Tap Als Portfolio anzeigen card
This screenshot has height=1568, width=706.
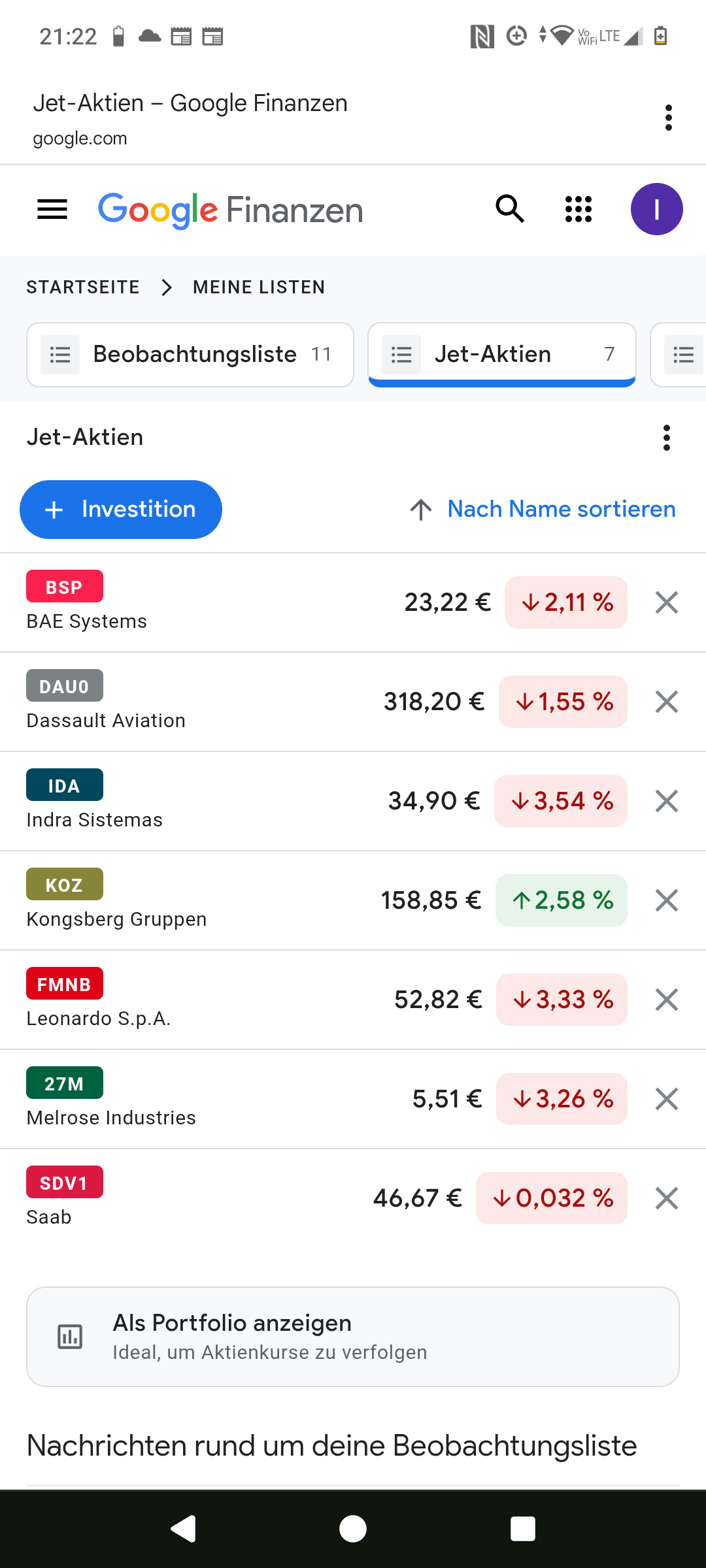pyautogui.click(x=353, y=1337)
